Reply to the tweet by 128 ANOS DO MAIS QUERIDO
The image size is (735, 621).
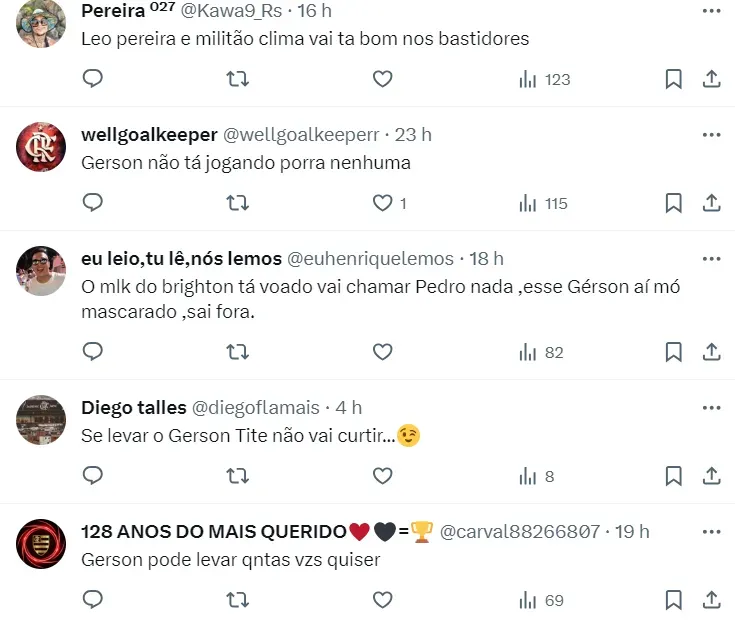tap(93, 600)
